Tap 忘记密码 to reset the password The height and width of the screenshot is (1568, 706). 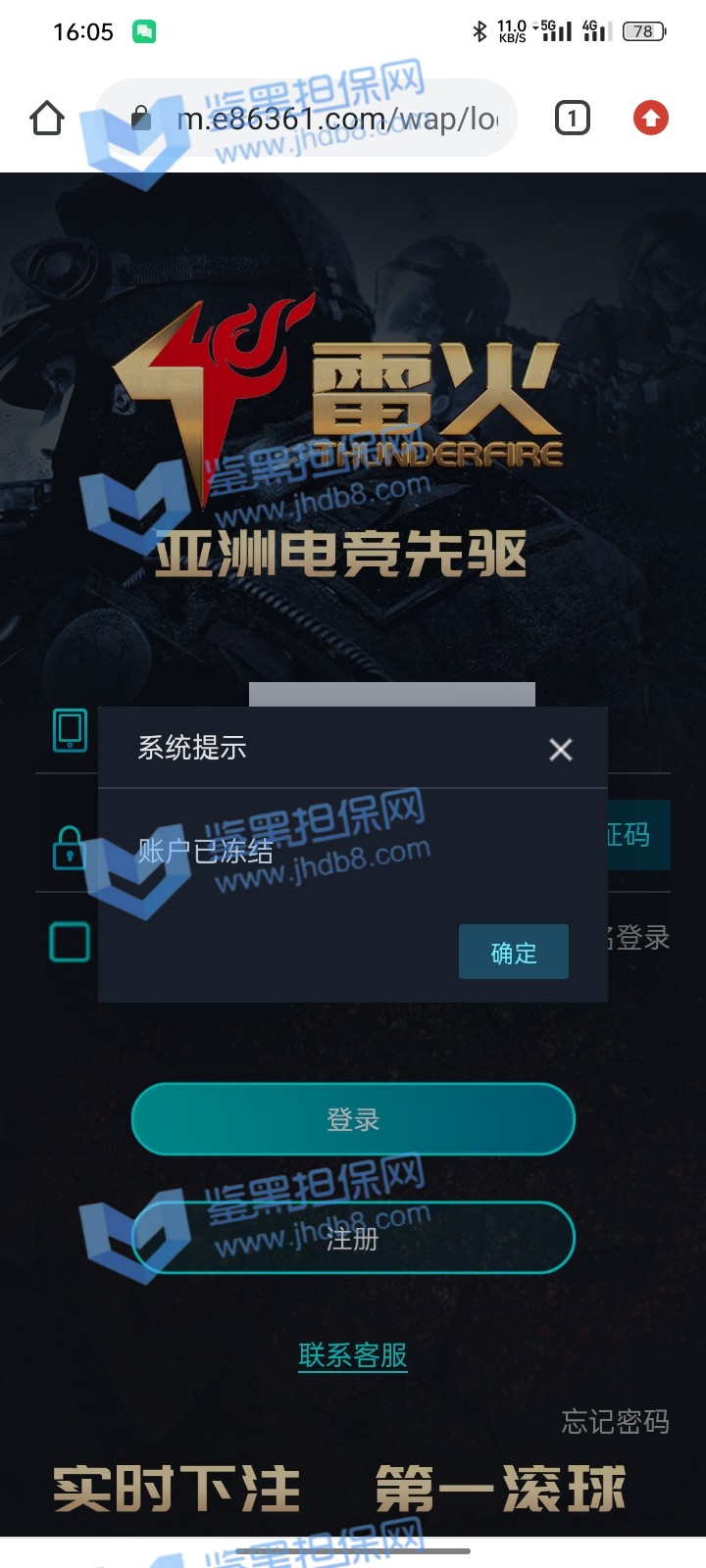[615, 1421]
